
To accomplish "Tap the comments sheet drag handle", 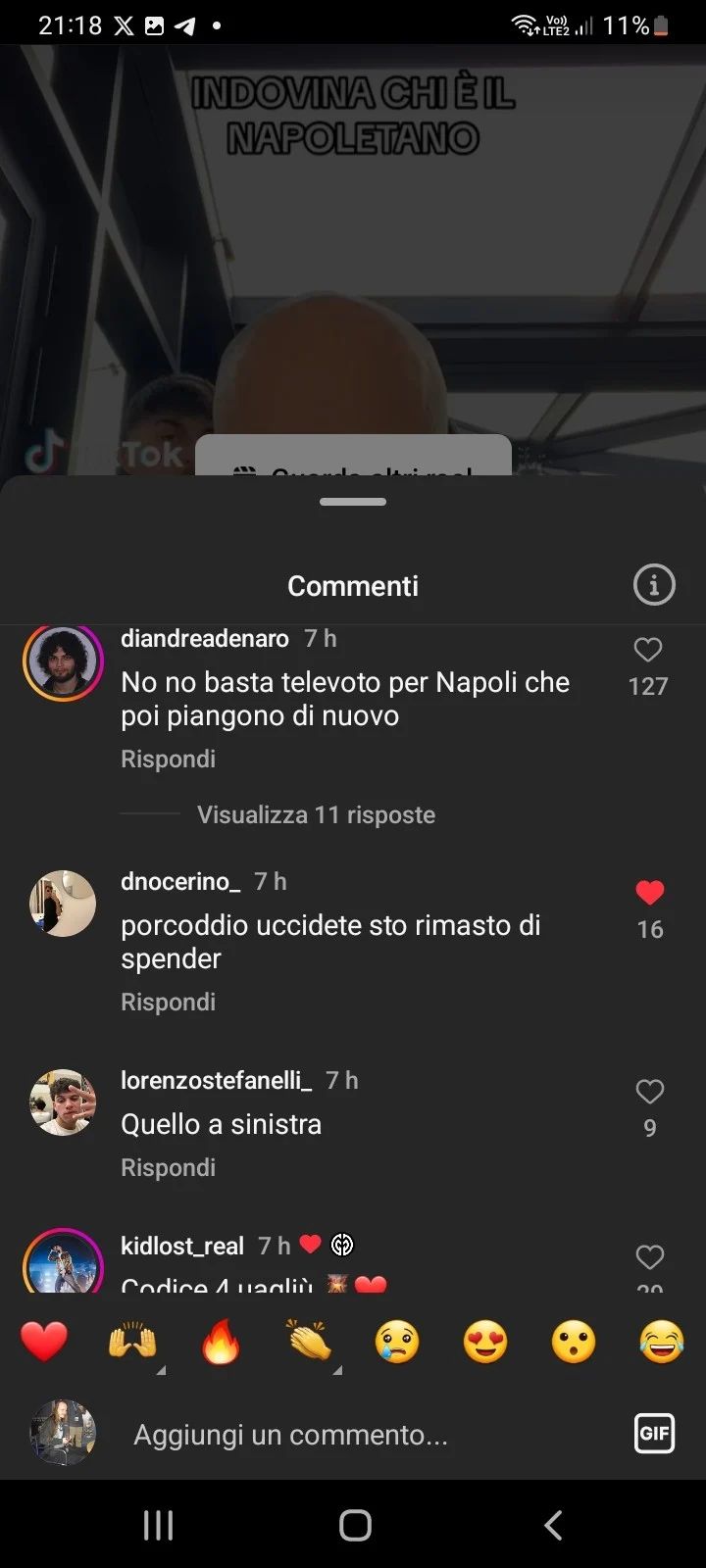I will pos(353,502).
